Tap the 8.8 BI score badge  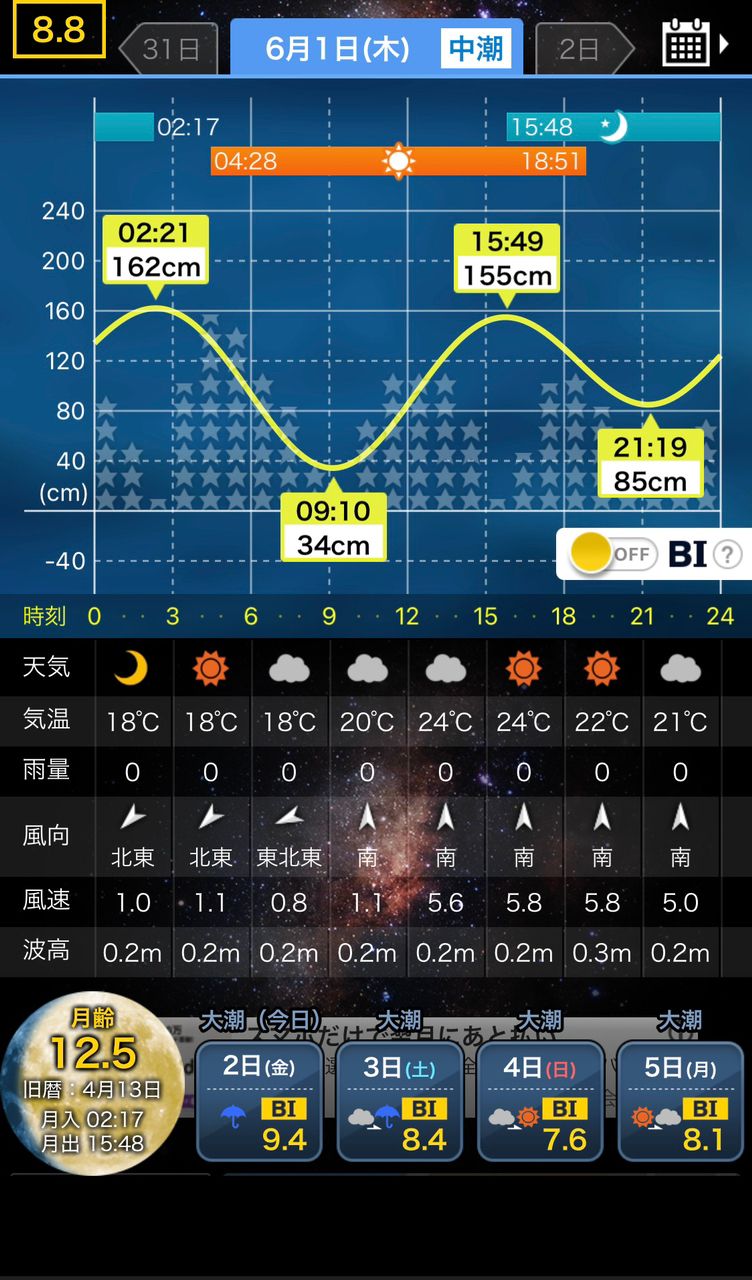pyautogui.click(x=59, y=30)
